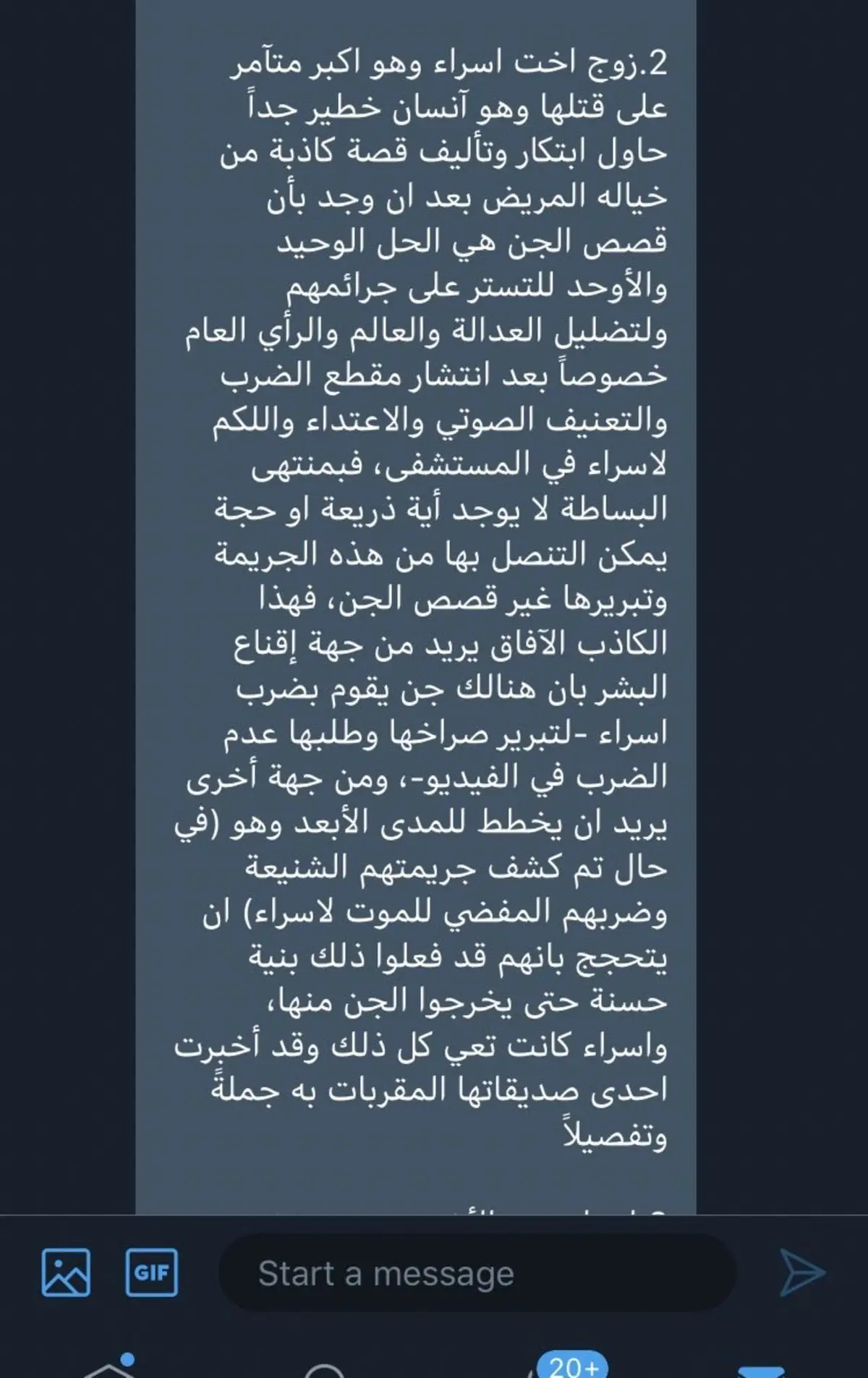Send the message with the arrow icon

tap(802, 1272)
